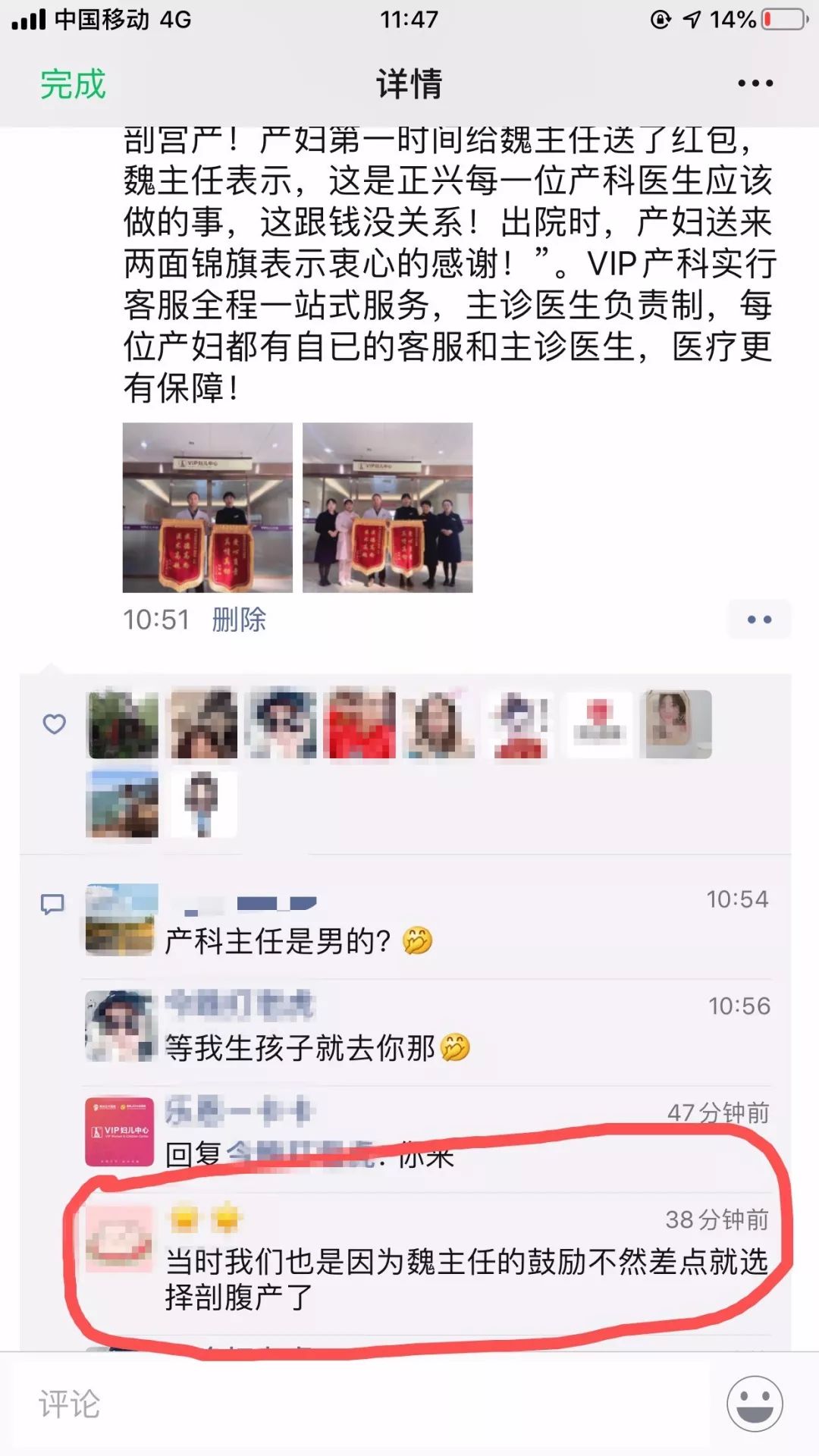Viewport: 819px width, 1456px height.
Task: Open the emoji picker smiley icon
Action: (755, 1404)
